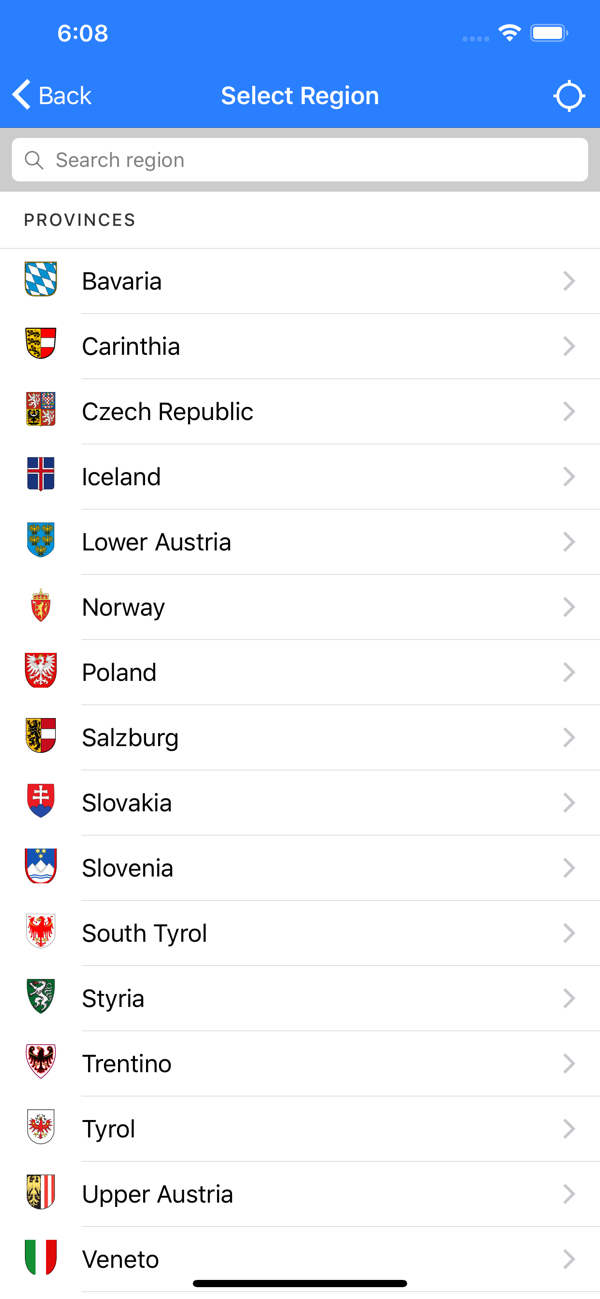Image resolution: width=600 pixels, height=1299 pixels.
Task: Open the Salzburg region
Action: tap(300, 738)
